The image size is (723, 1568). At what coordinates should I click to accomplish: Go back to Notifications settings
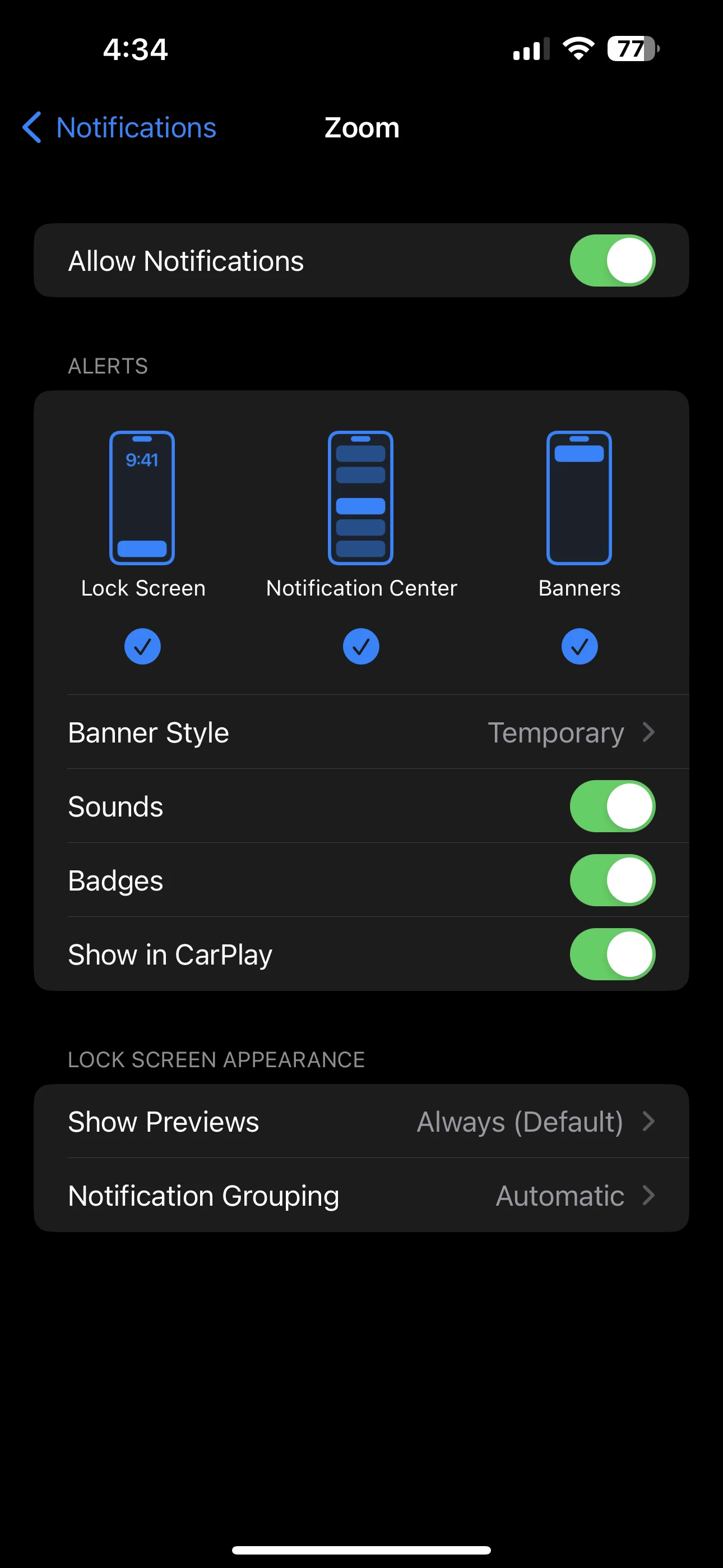pyautogui.click(x=119, y=128)
